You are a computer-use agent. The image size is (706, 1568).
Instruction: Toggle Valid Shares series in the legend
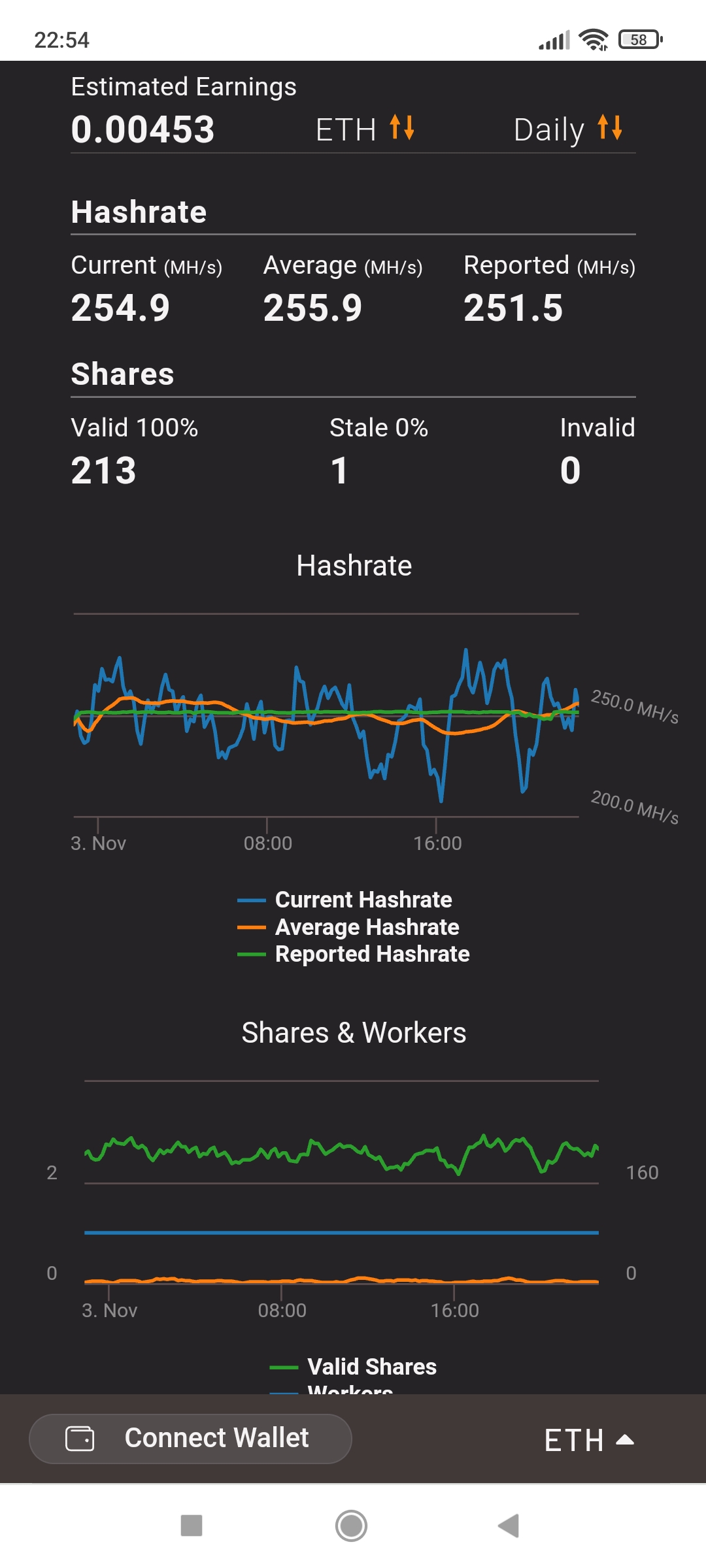pyautogui.click(x=353, y=1366)
